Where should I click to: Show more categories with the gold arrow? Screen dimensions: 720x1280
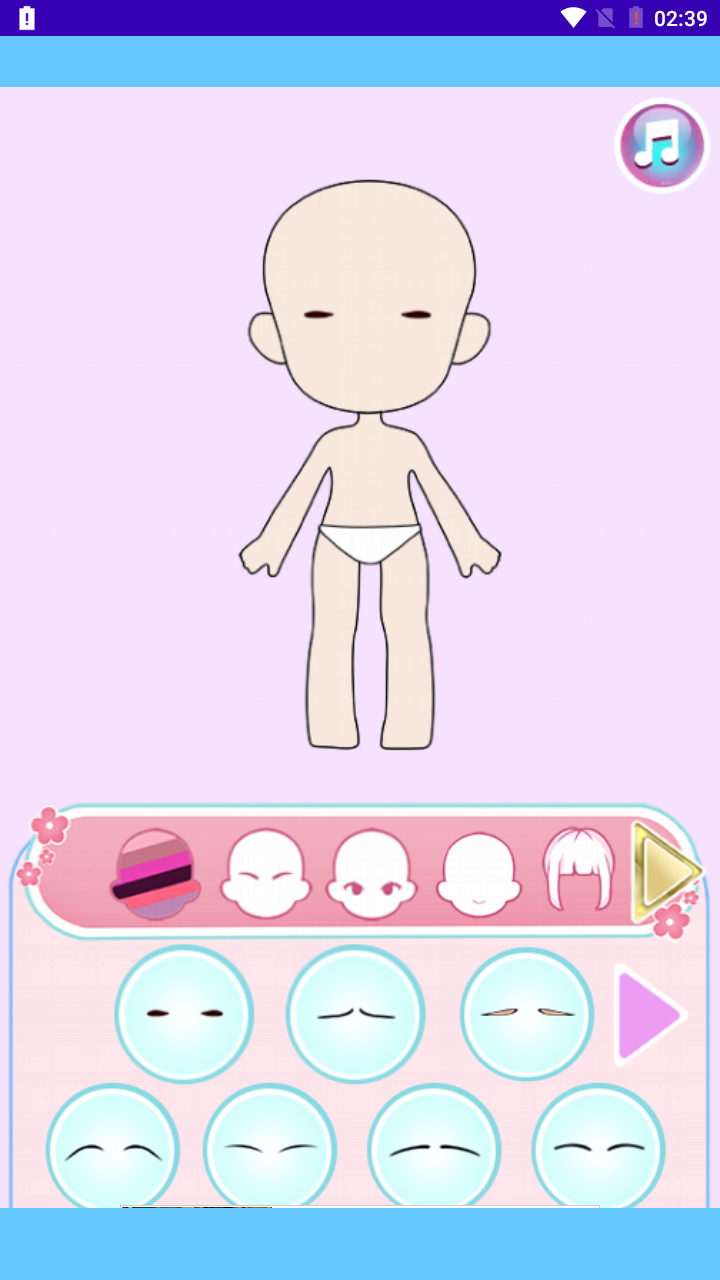pos(664,873)
